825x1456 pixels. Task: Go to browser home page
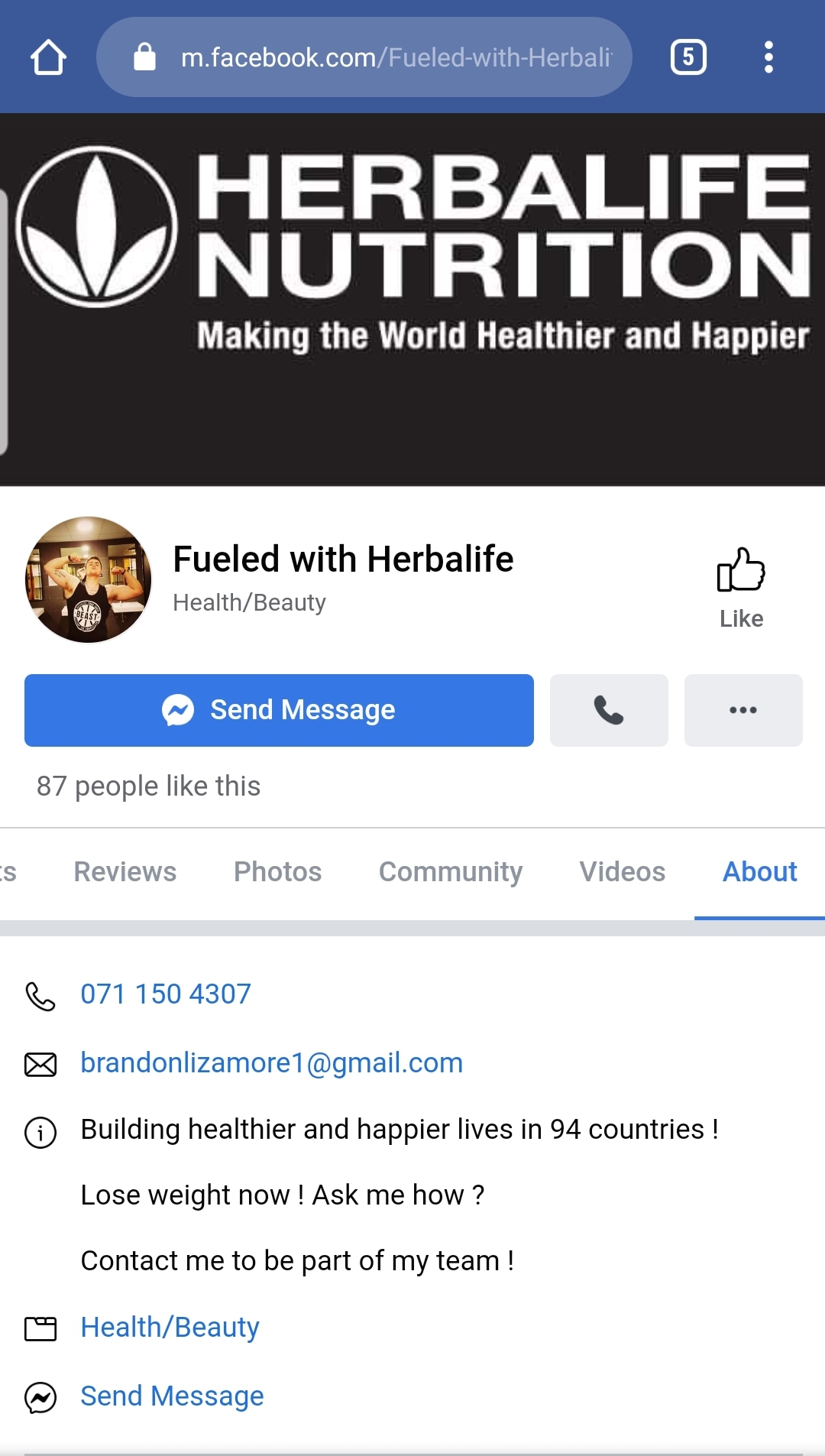click(x=48, y=57)
